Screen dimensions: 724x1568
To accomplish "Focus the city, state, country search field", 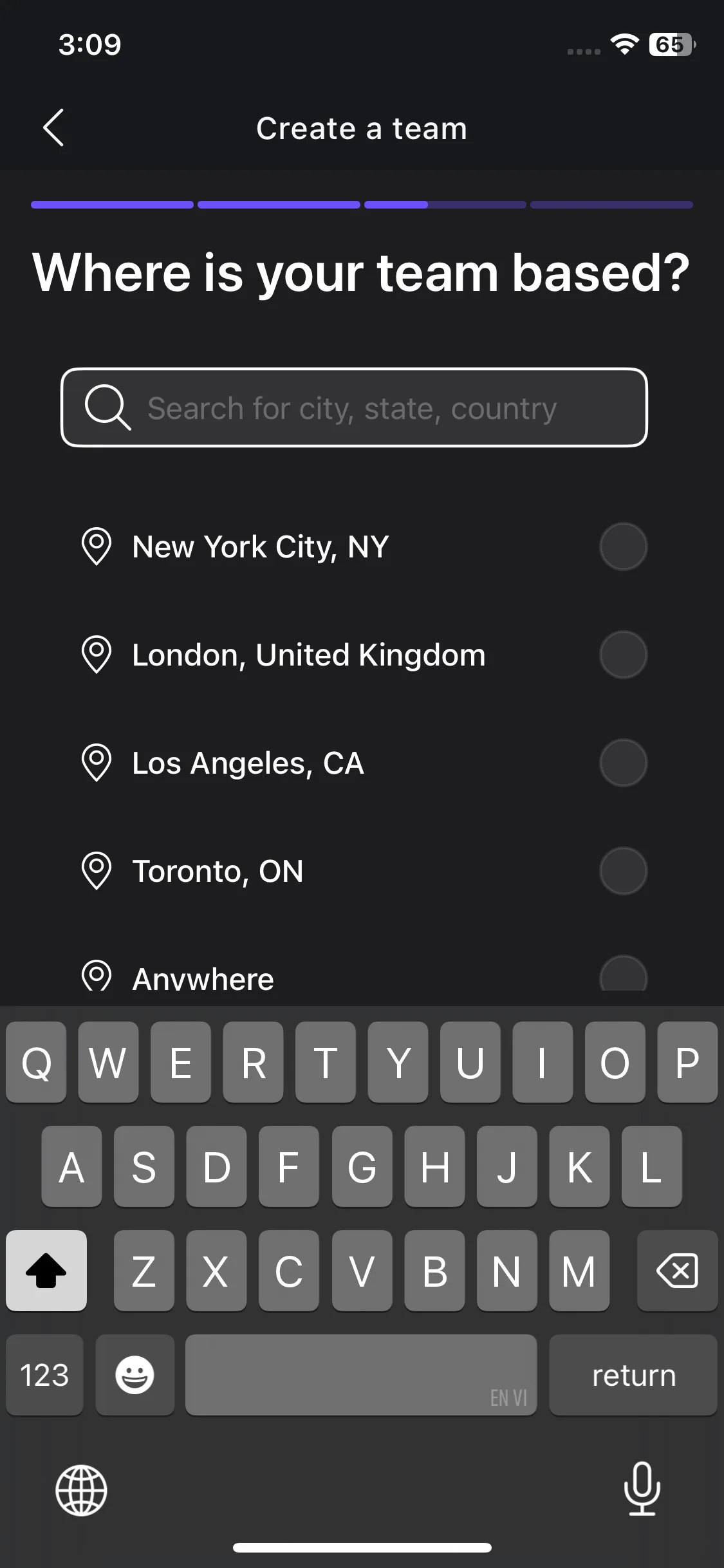I will [354, 407].
